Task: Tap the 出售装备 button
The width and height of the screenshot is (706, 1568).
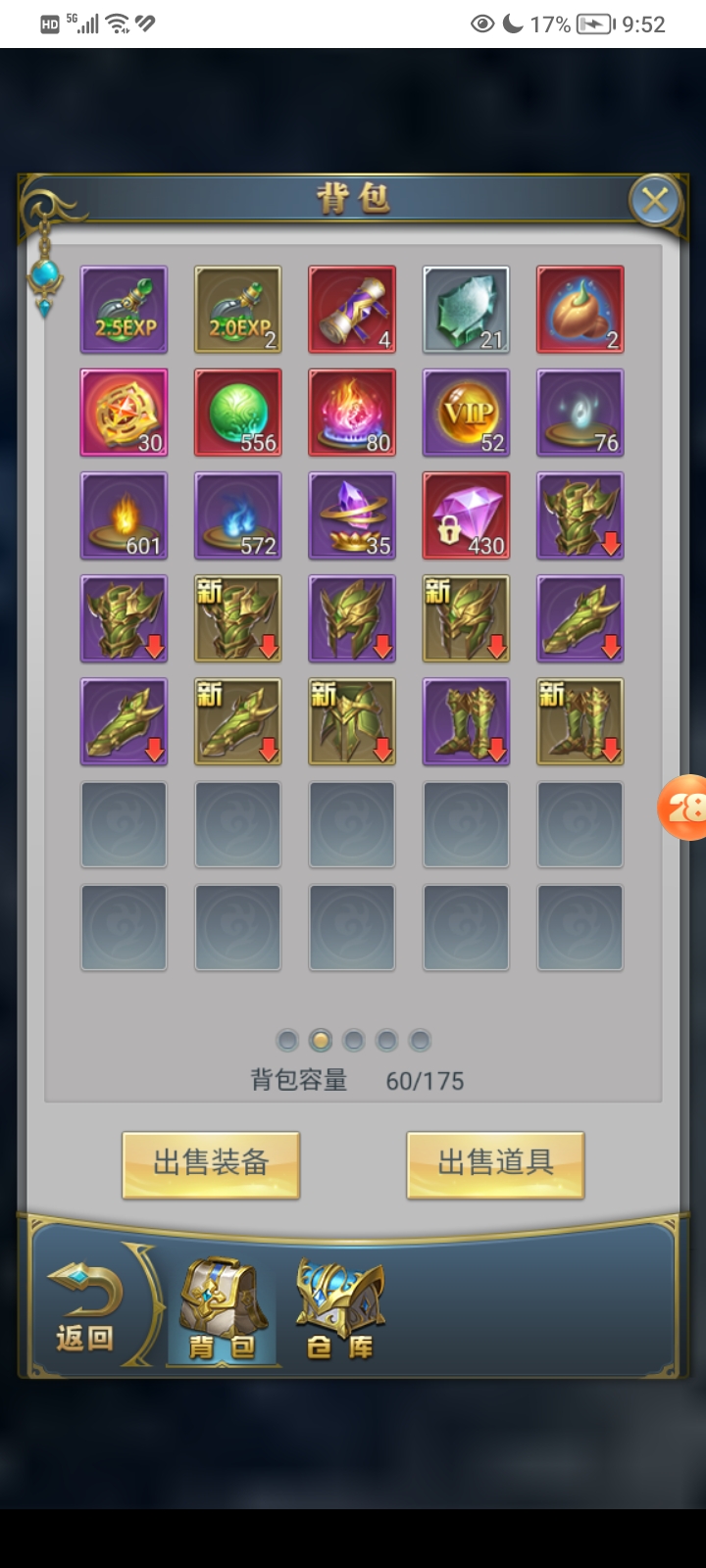Action: click(x=211, y=1164)
